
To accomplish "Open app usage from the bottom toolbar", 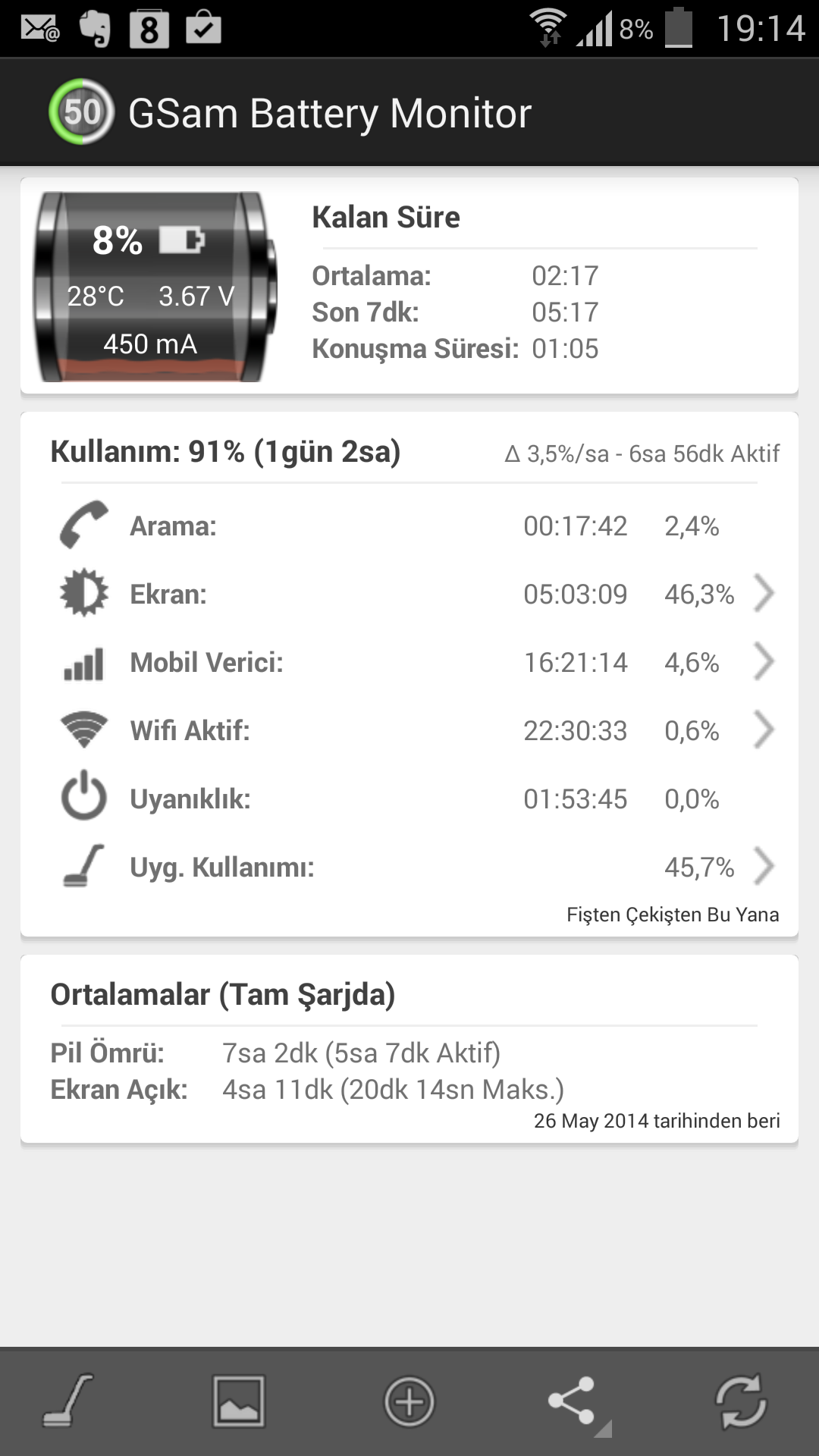I will click(x=68, y=1401).
